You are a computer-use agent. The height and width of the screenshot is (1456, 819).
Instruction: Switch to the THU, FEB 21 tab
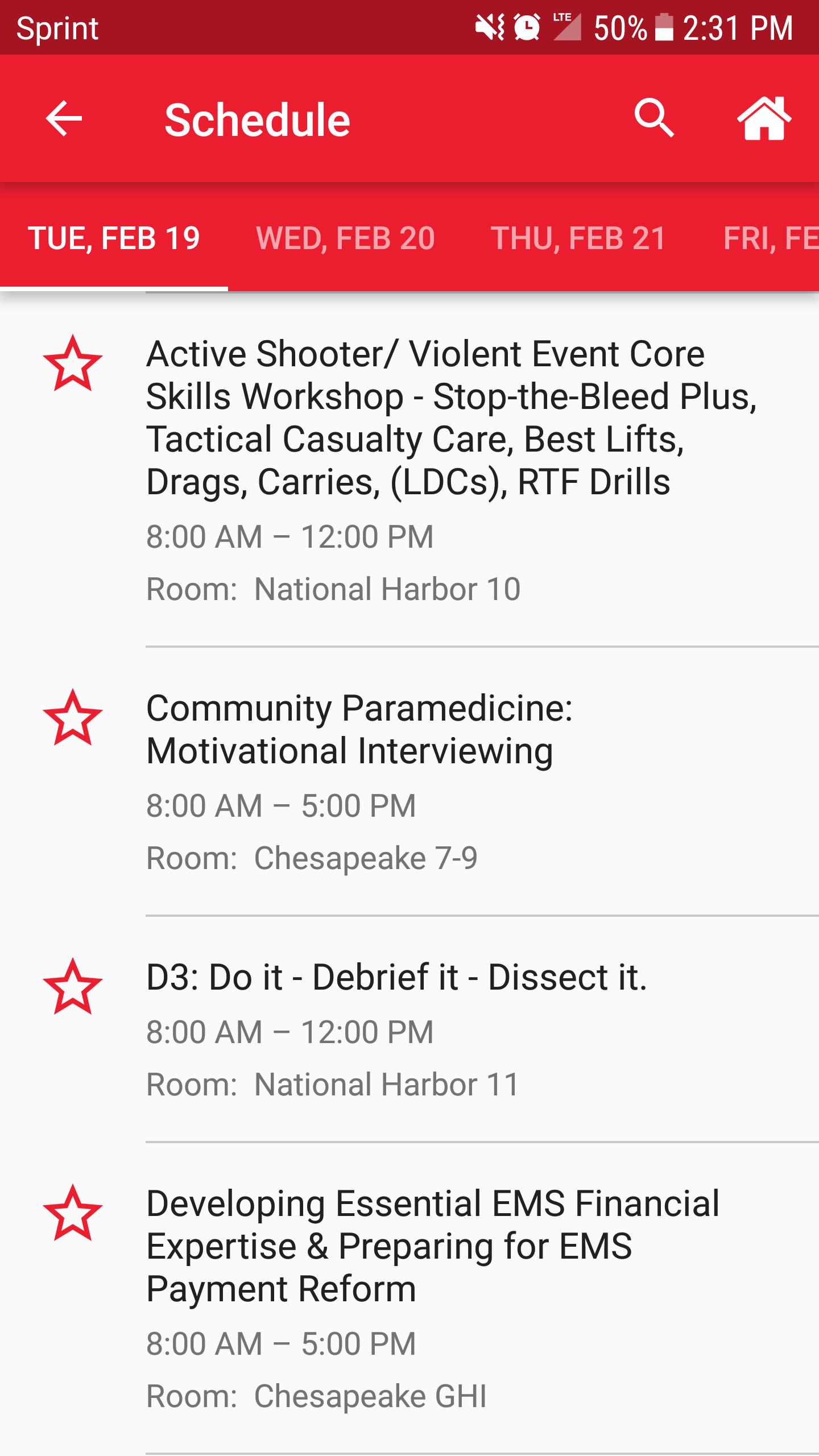pos(578,238)
